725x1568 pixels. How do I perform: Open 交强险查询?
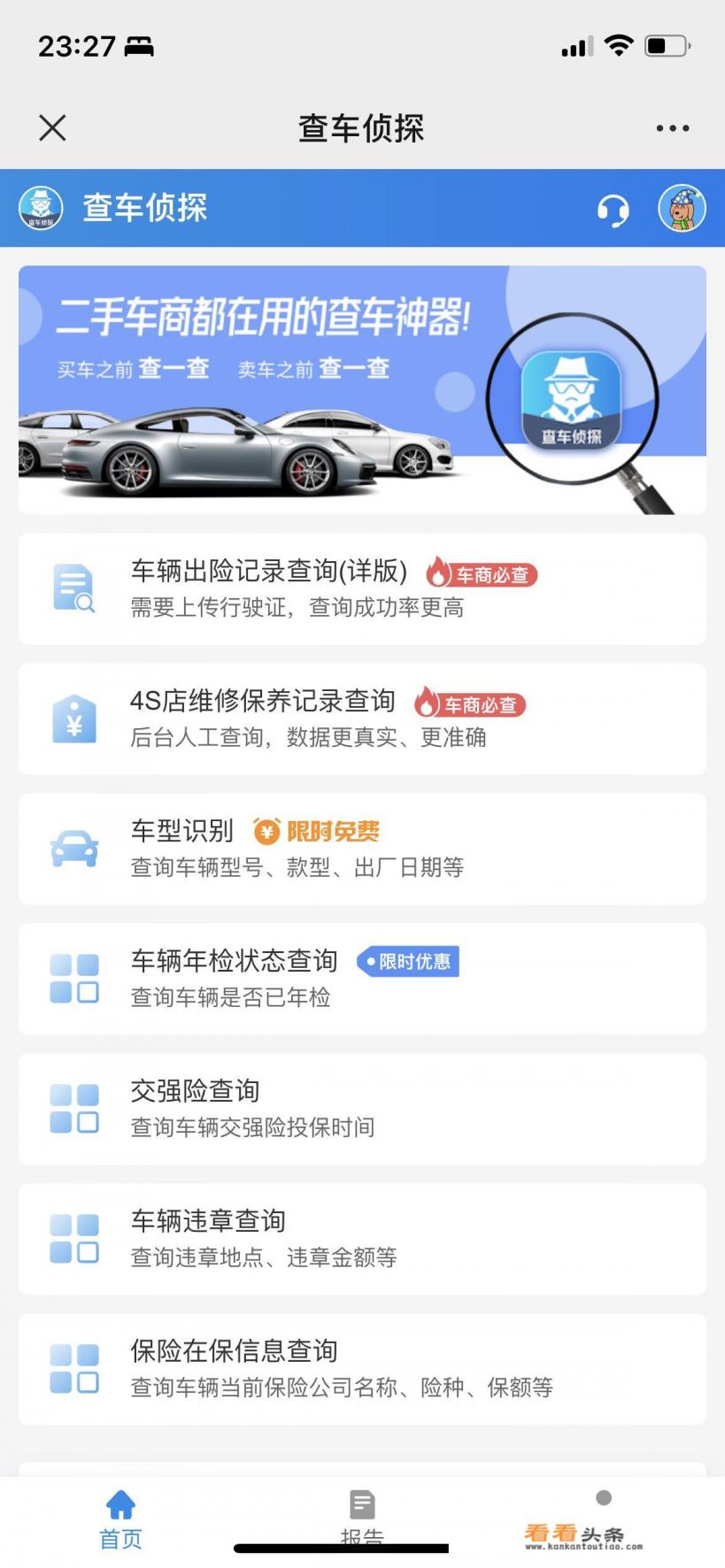[x=362, y=1109]
